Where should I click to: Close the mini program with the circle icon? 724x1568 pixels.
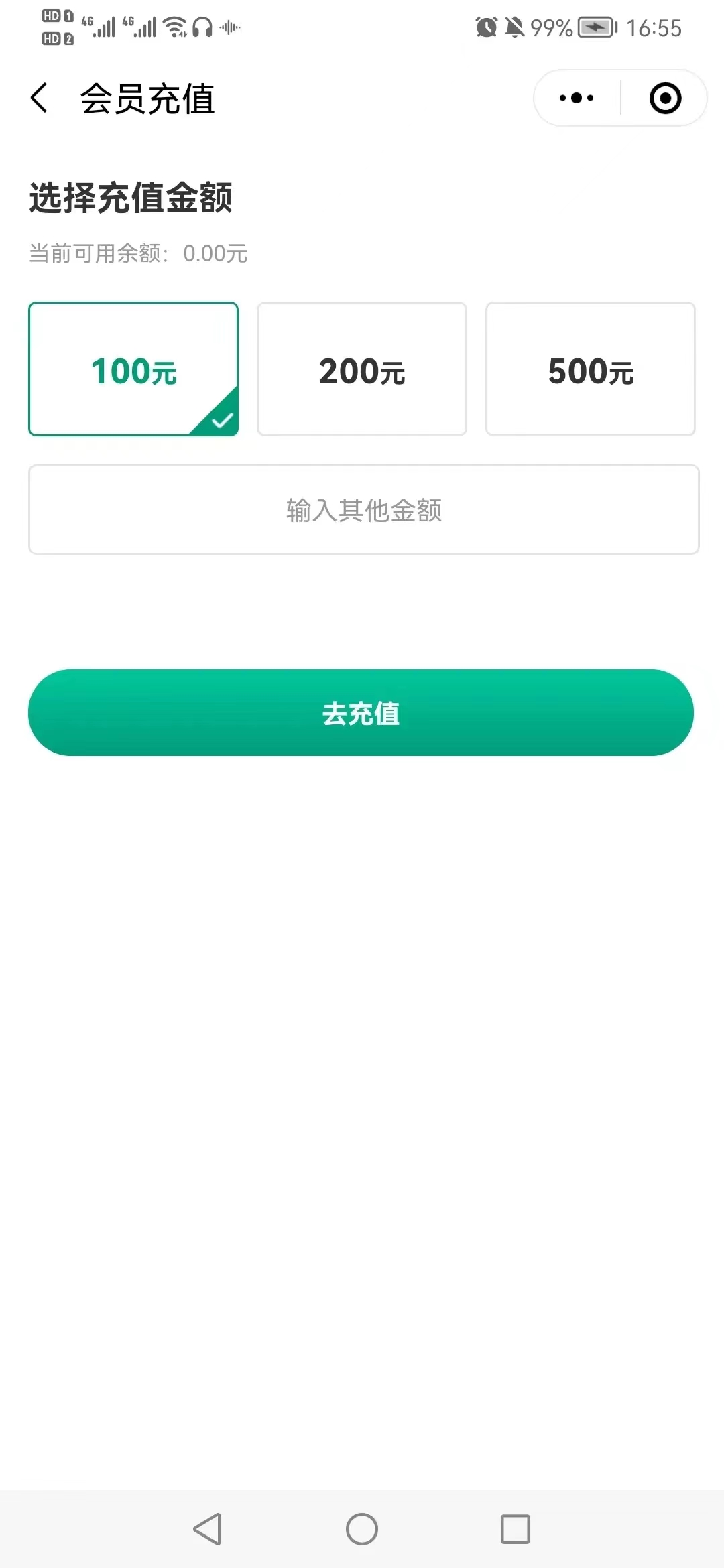[665, 98]
